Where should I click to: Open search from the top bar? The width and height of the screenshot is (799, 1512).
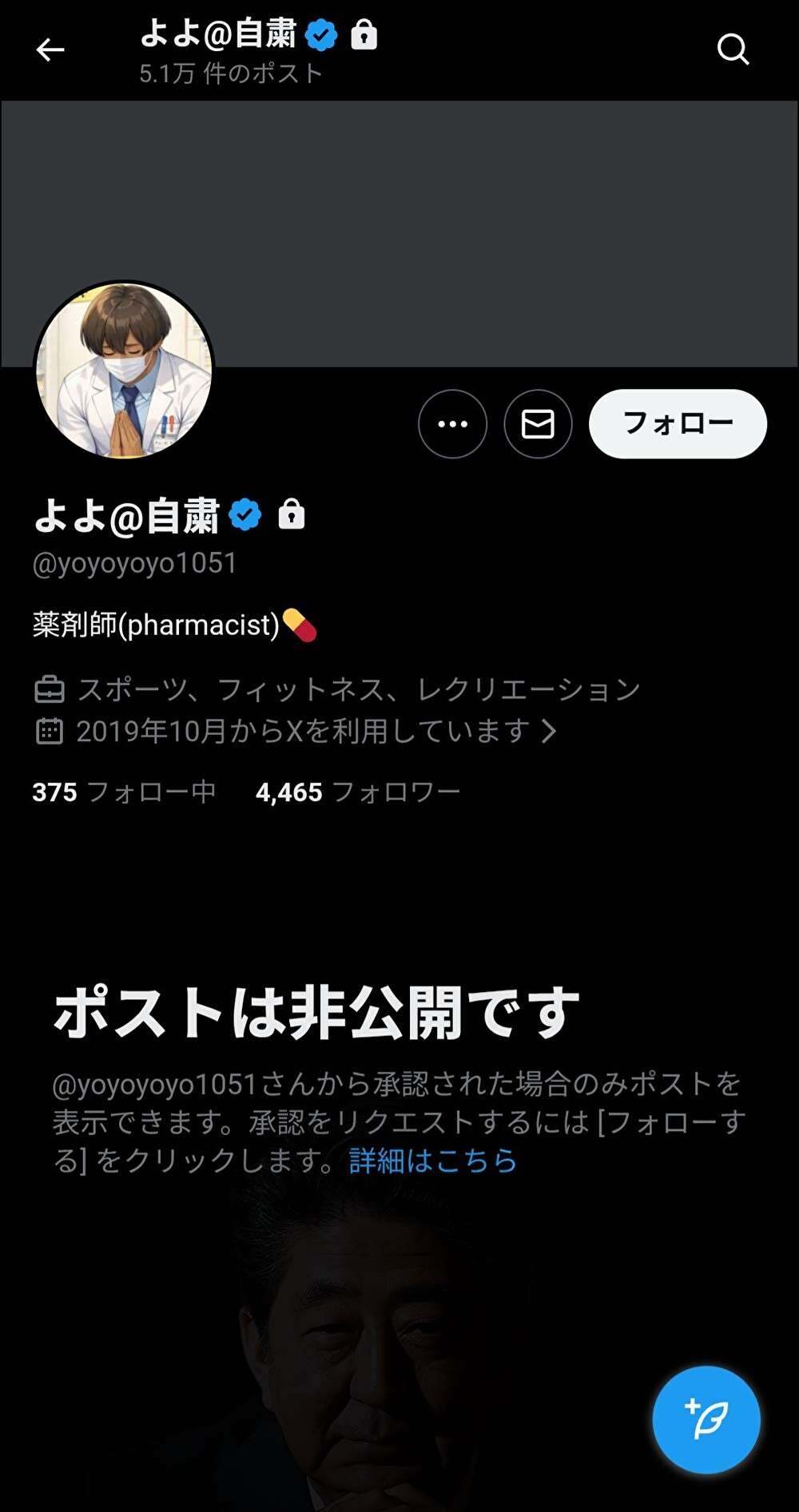point(732,50)
